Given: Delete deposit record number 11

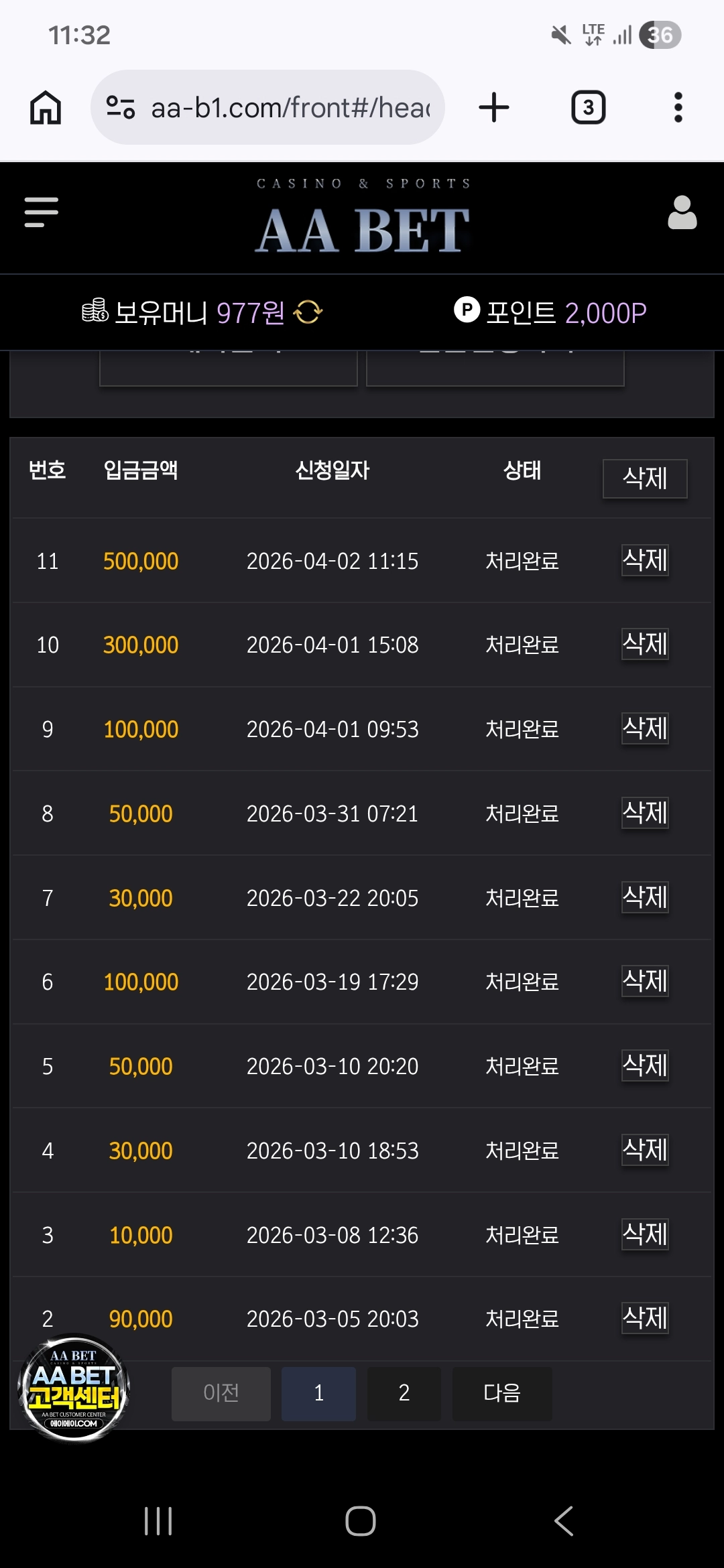Looking at the screenshot, I should [644, 562].
